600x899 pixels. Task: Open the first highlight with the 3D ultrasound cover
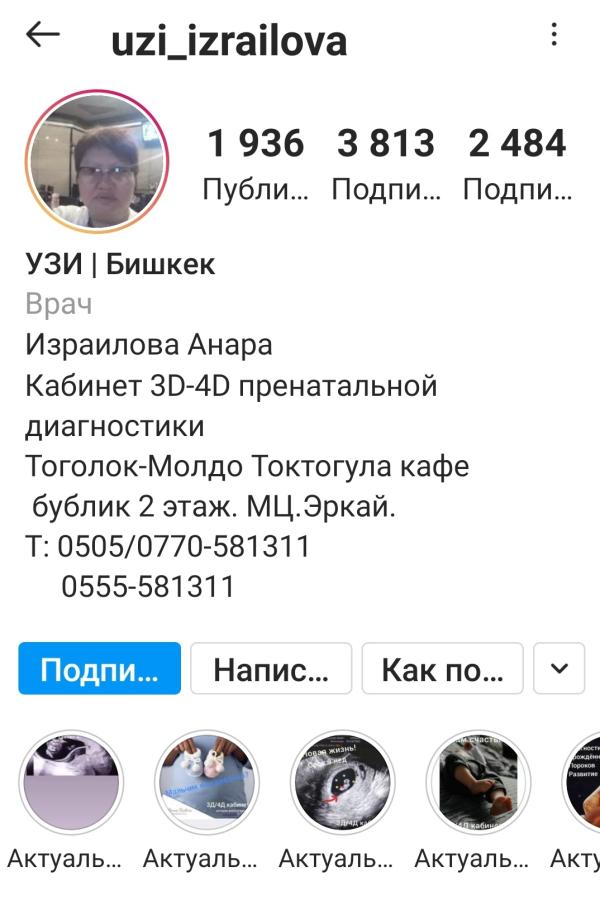pos(71,781)
